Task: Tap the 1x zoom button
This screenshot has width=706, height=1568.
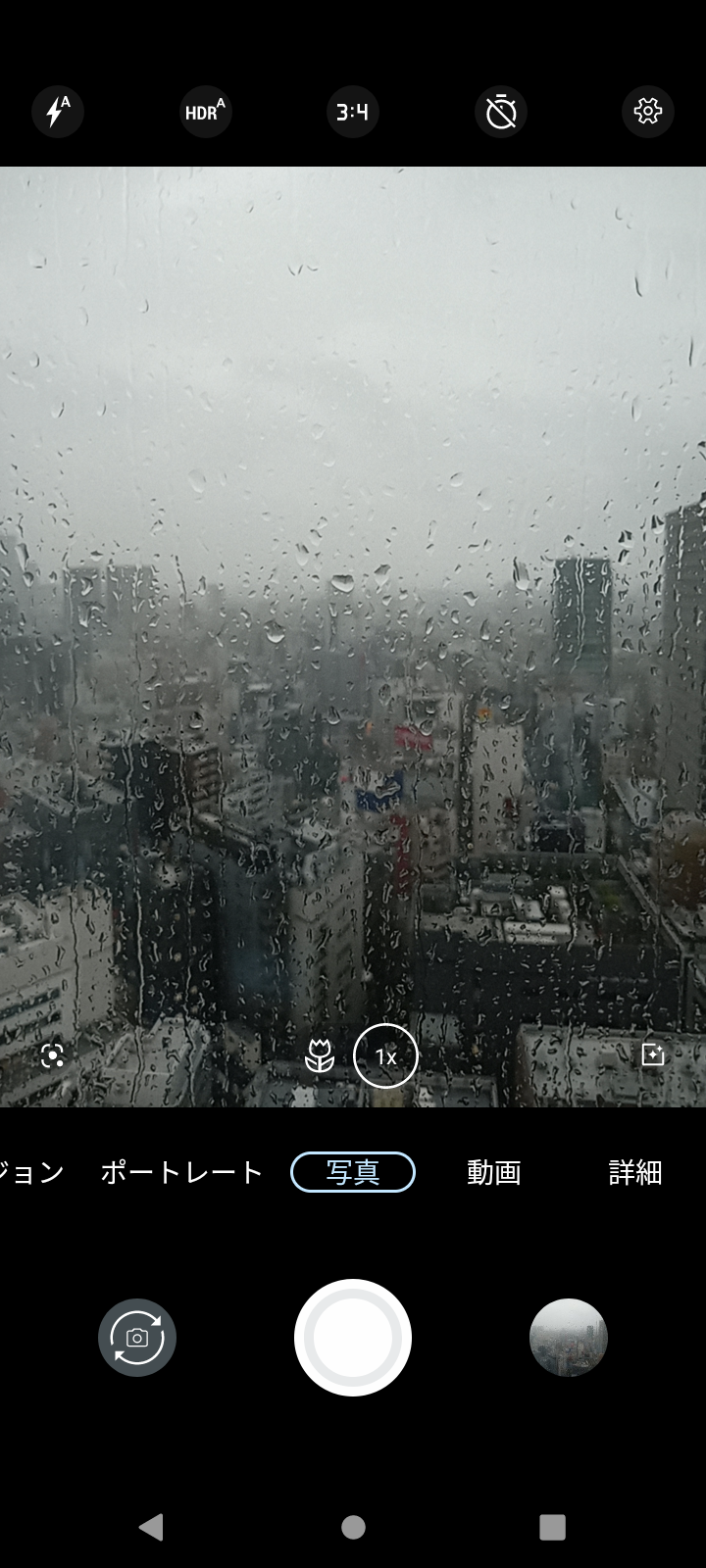Action: pos(385,1055)
